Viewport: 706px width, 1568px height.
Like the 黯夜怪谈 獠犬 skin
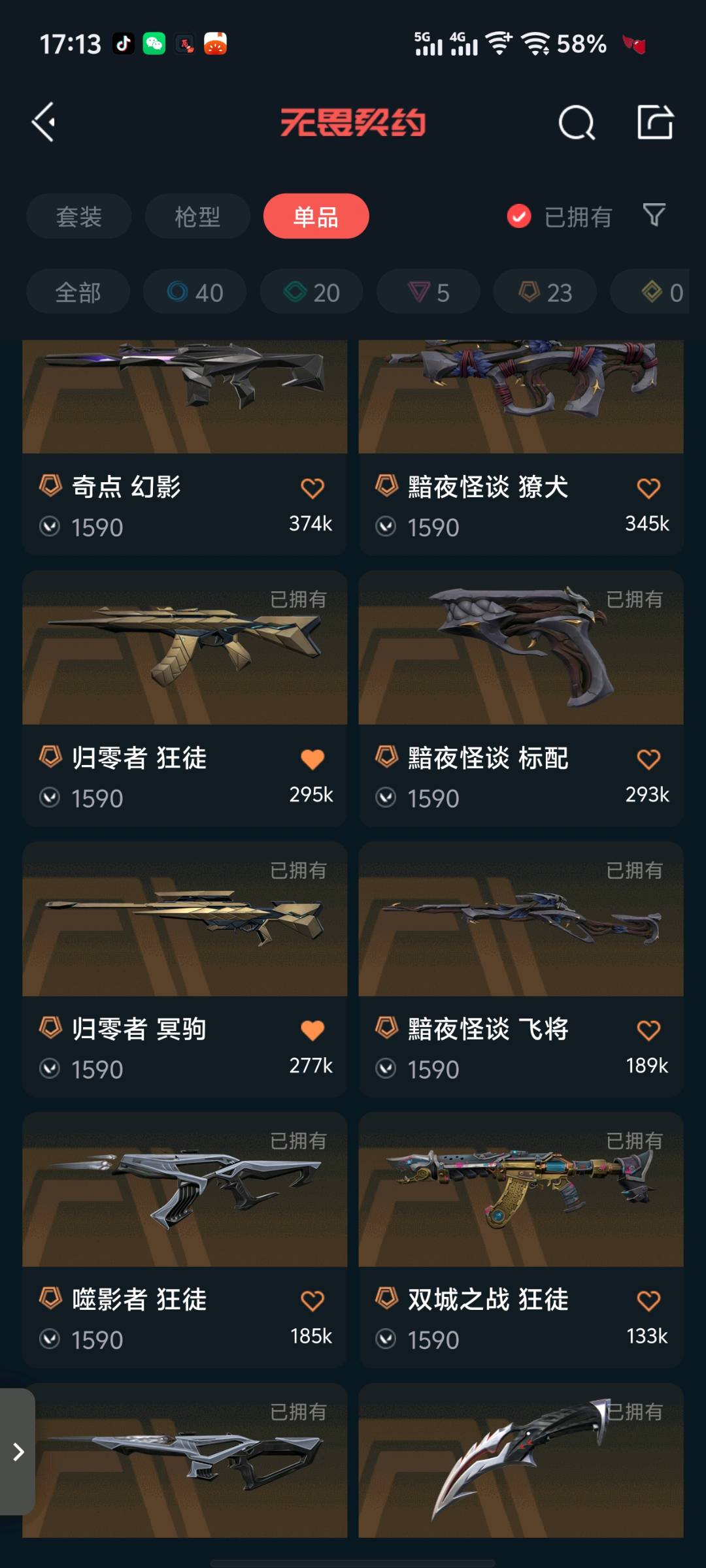tap(648, 488)
